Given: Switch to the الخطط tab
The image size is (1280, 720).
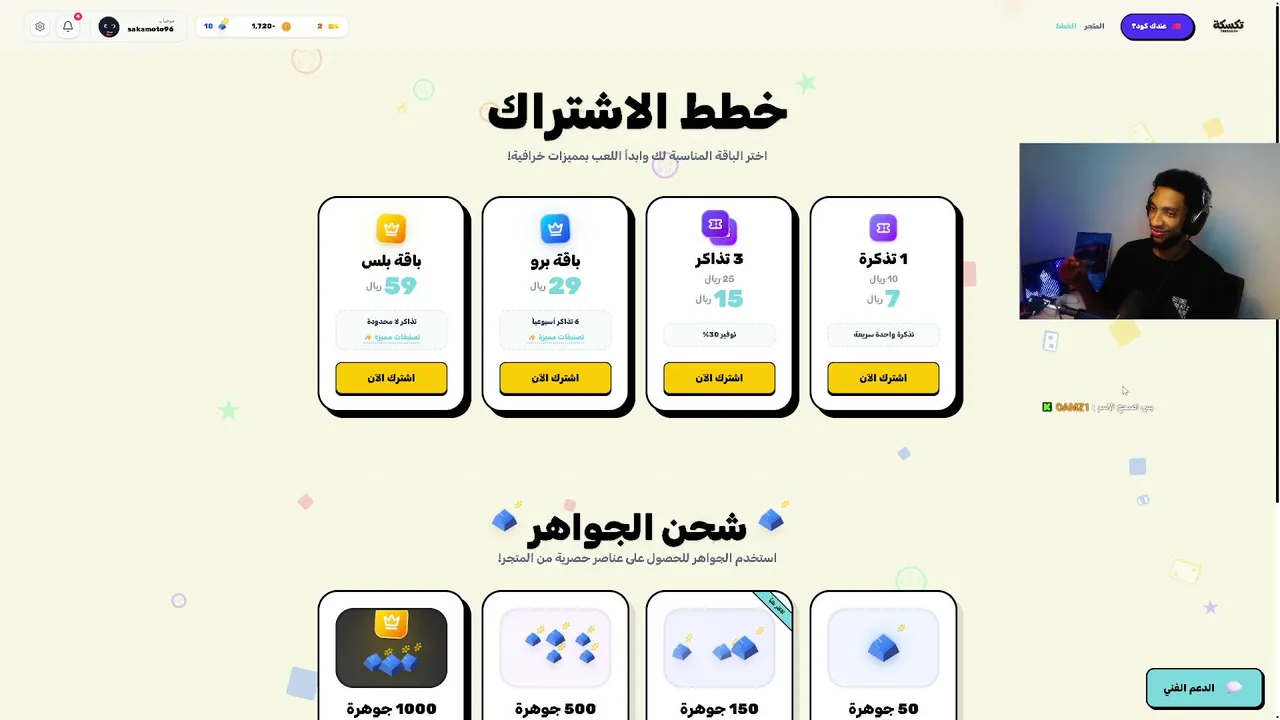Looking at the screenshot, I should click(1065, 26).
